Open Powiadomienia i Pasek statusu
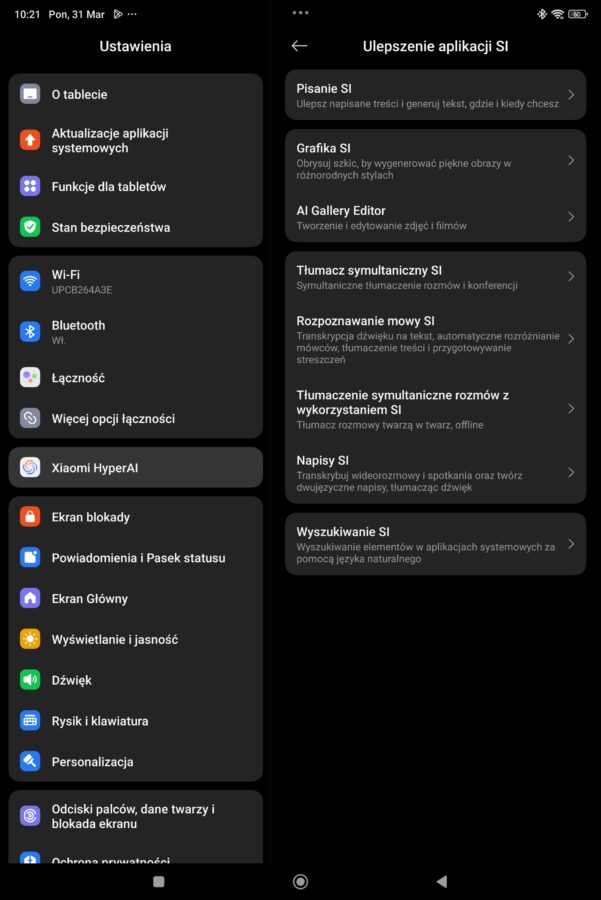The height and width of the screenshot is (900, 601). click(x=135, y=558)
